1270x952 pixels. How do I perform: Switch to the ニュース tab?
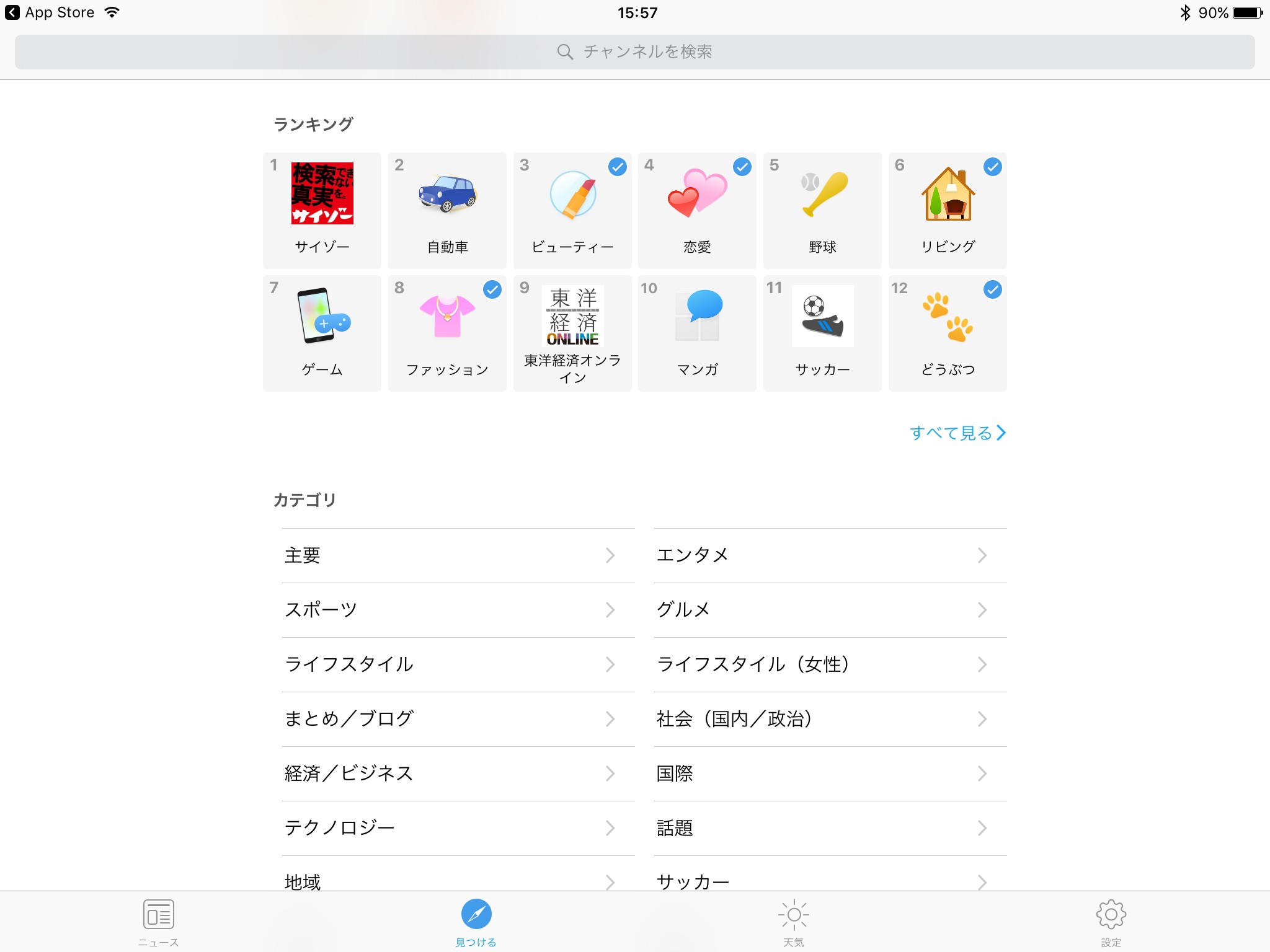pos(159,922)
